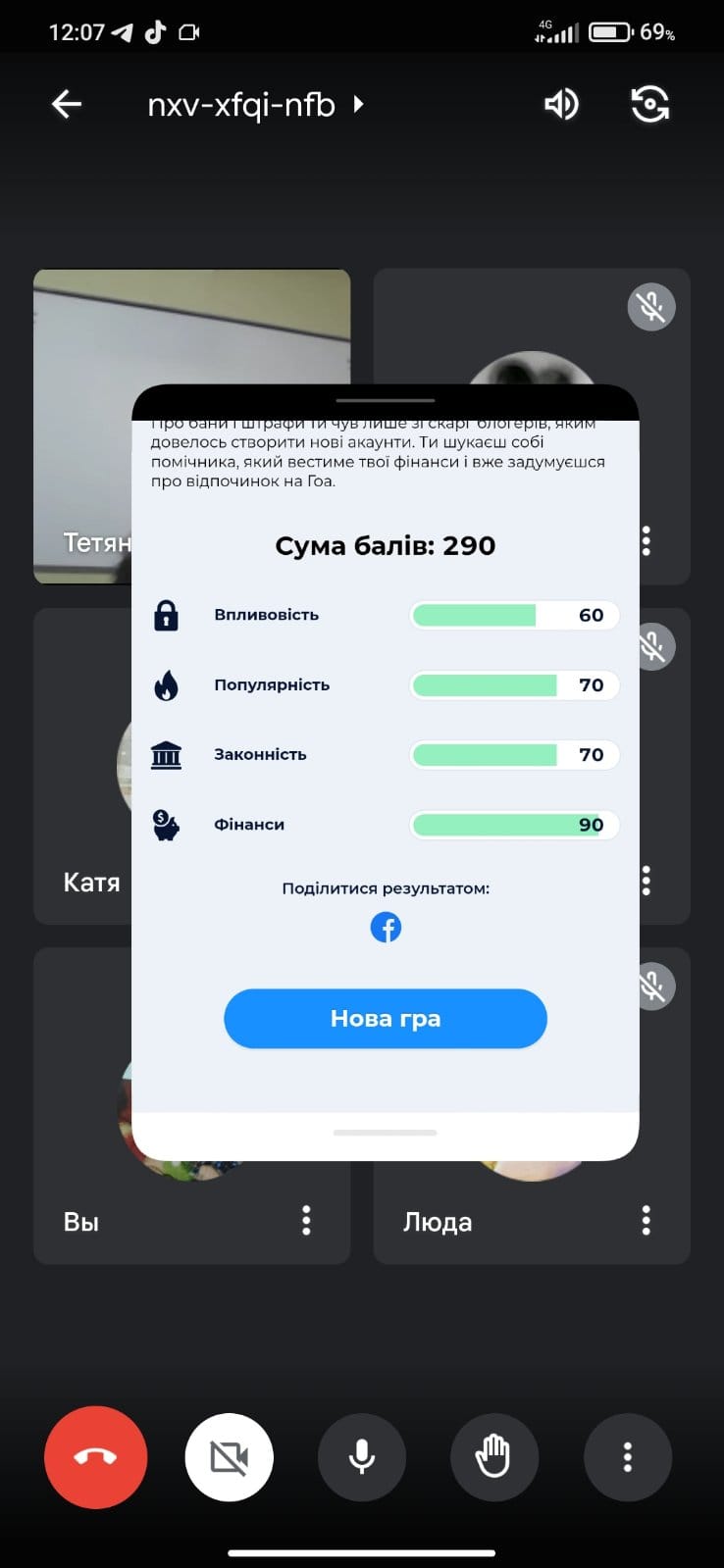This screenshot has width=724, height=1568.
Task: Open meeting details for nxv-xfqi-nfb
Action: pos(255,104)
